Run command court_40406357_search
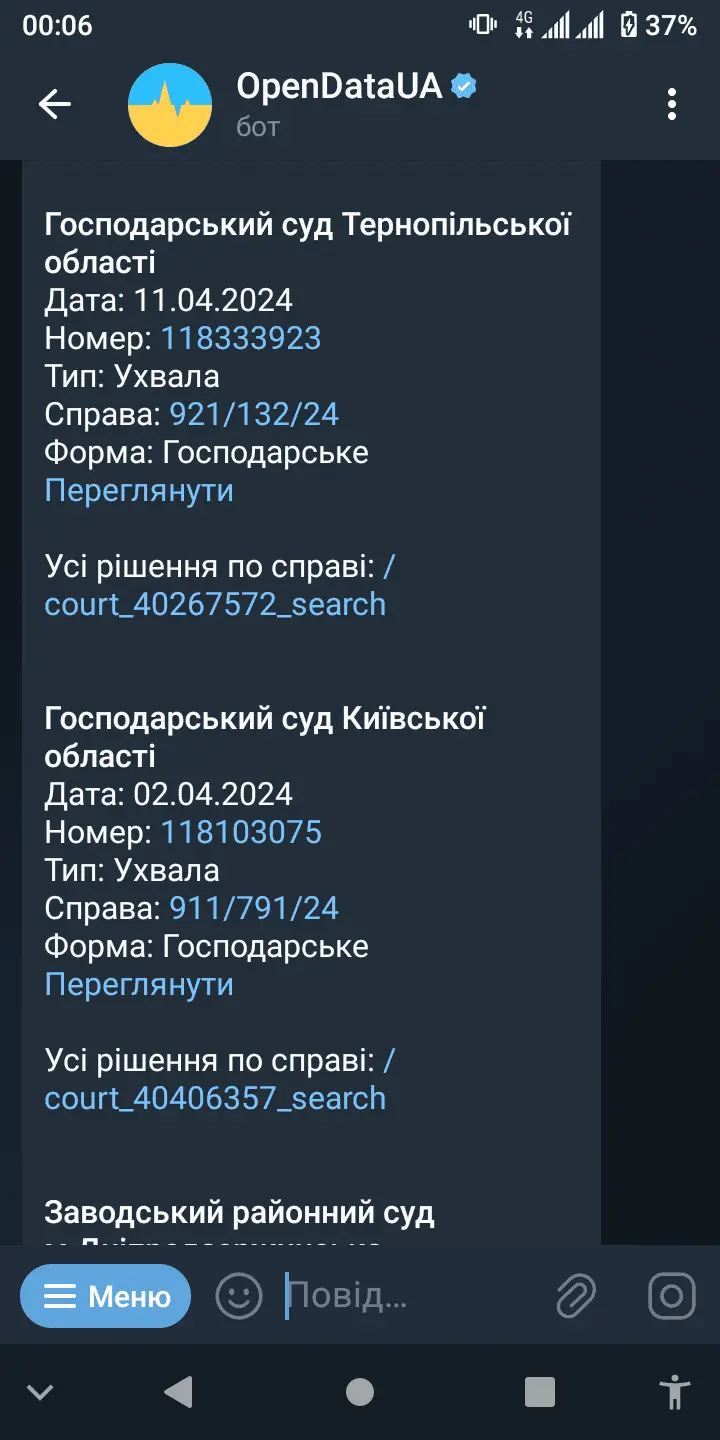 (x=215, y=1098)
